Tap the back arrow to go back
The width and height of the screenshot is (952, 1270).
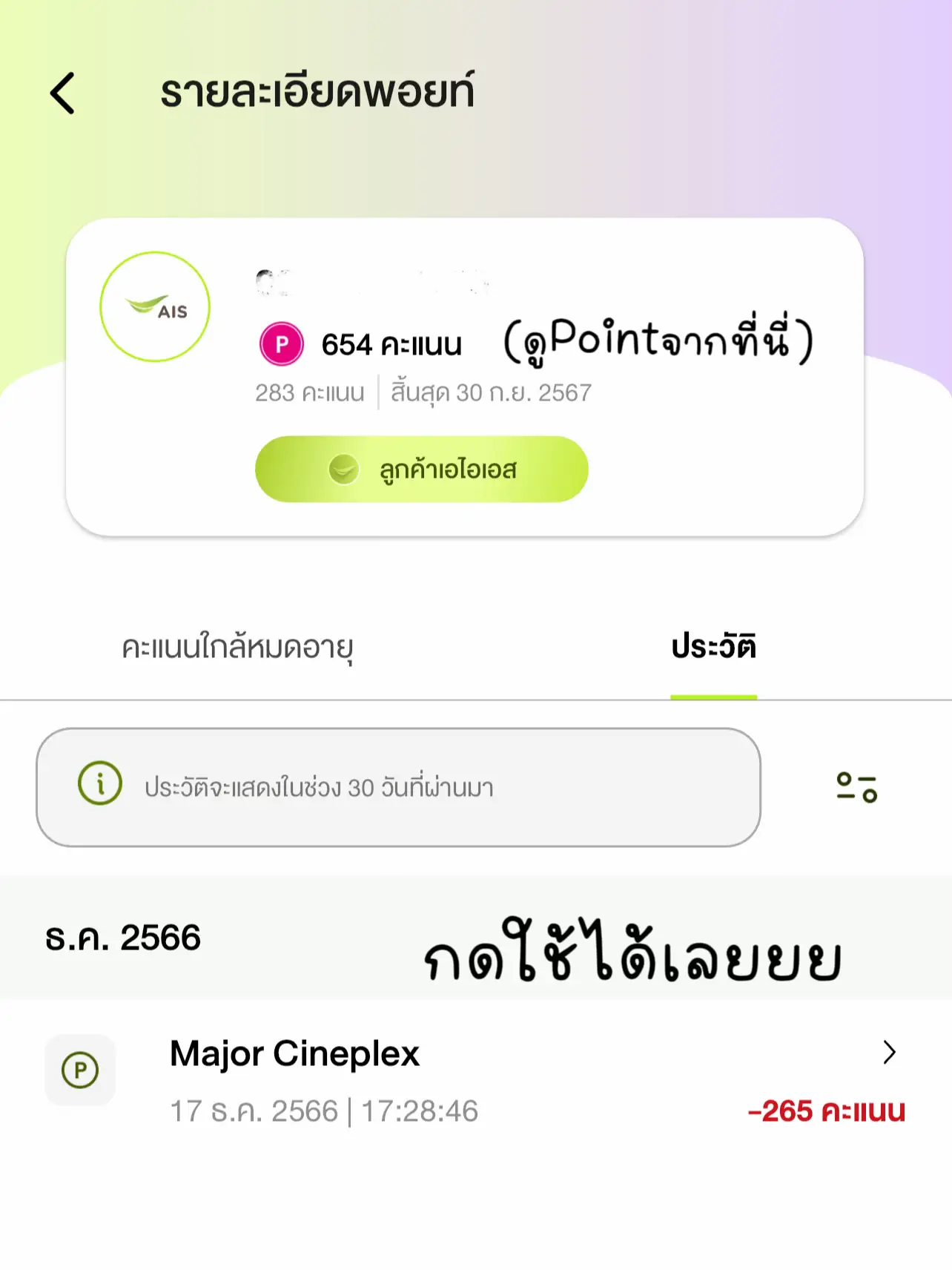click(62, 92)
